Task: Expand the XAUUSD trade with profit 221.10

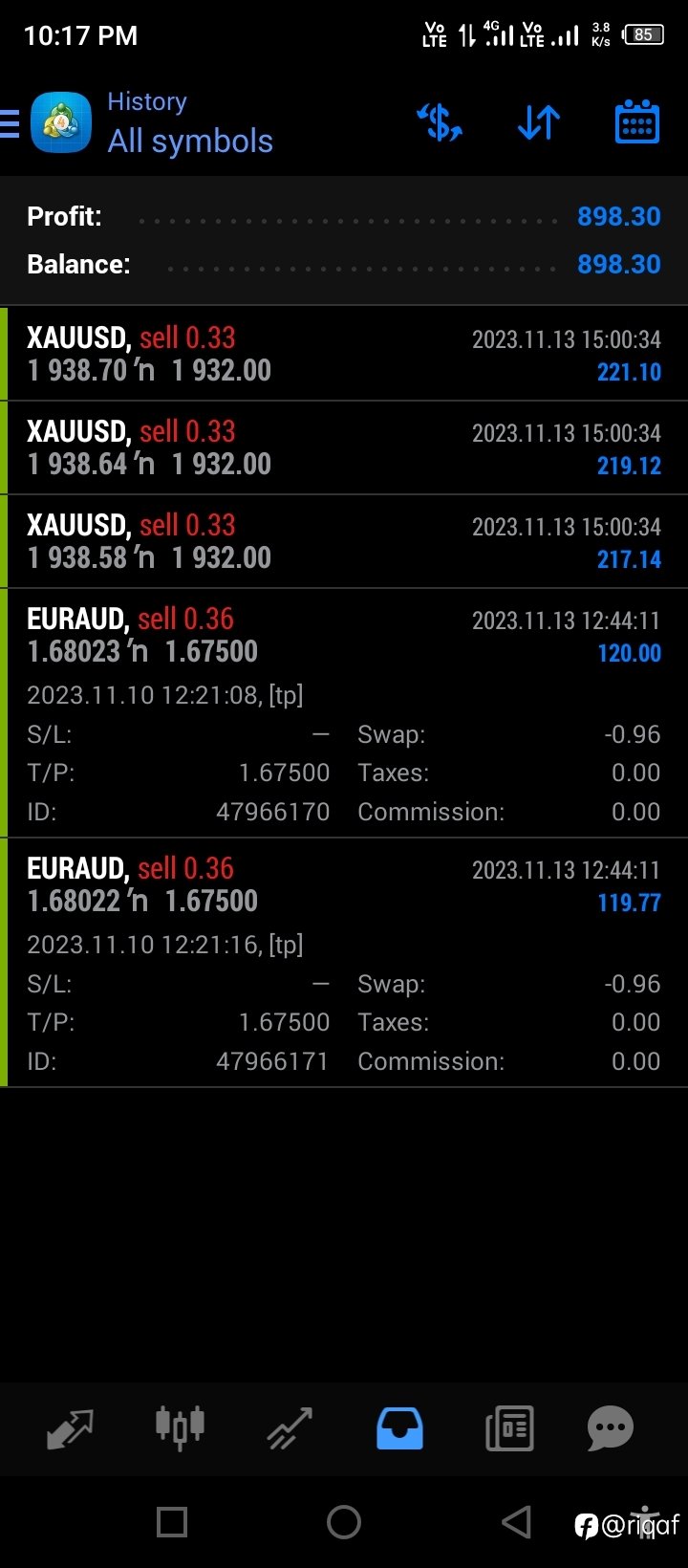Action: (x=344, y=354)
